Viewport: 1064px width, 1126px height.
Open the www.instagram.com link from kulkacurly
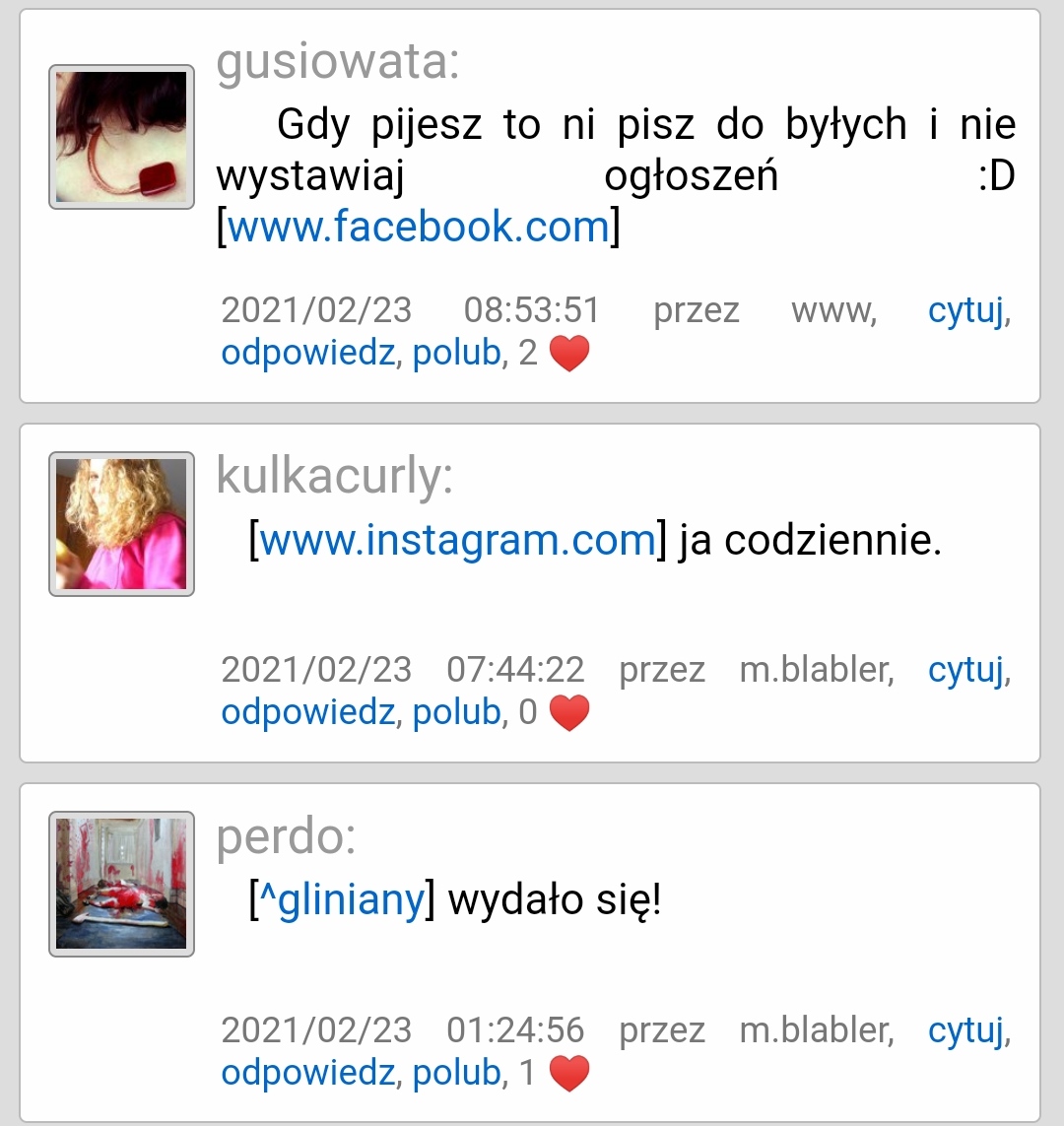coord(457,540)
